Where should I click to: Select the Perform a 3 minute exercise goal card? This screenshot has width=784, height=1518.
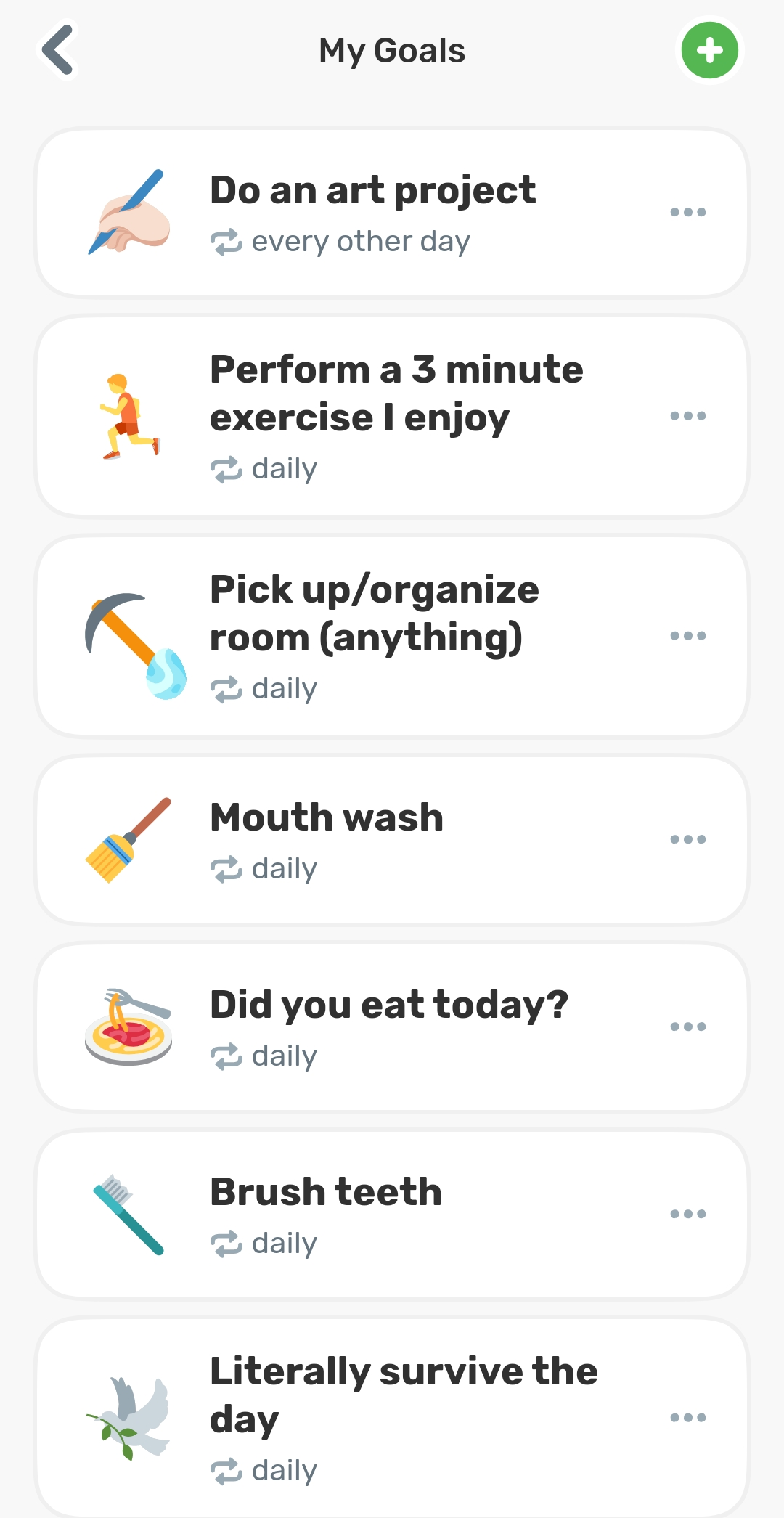point(392,415)
